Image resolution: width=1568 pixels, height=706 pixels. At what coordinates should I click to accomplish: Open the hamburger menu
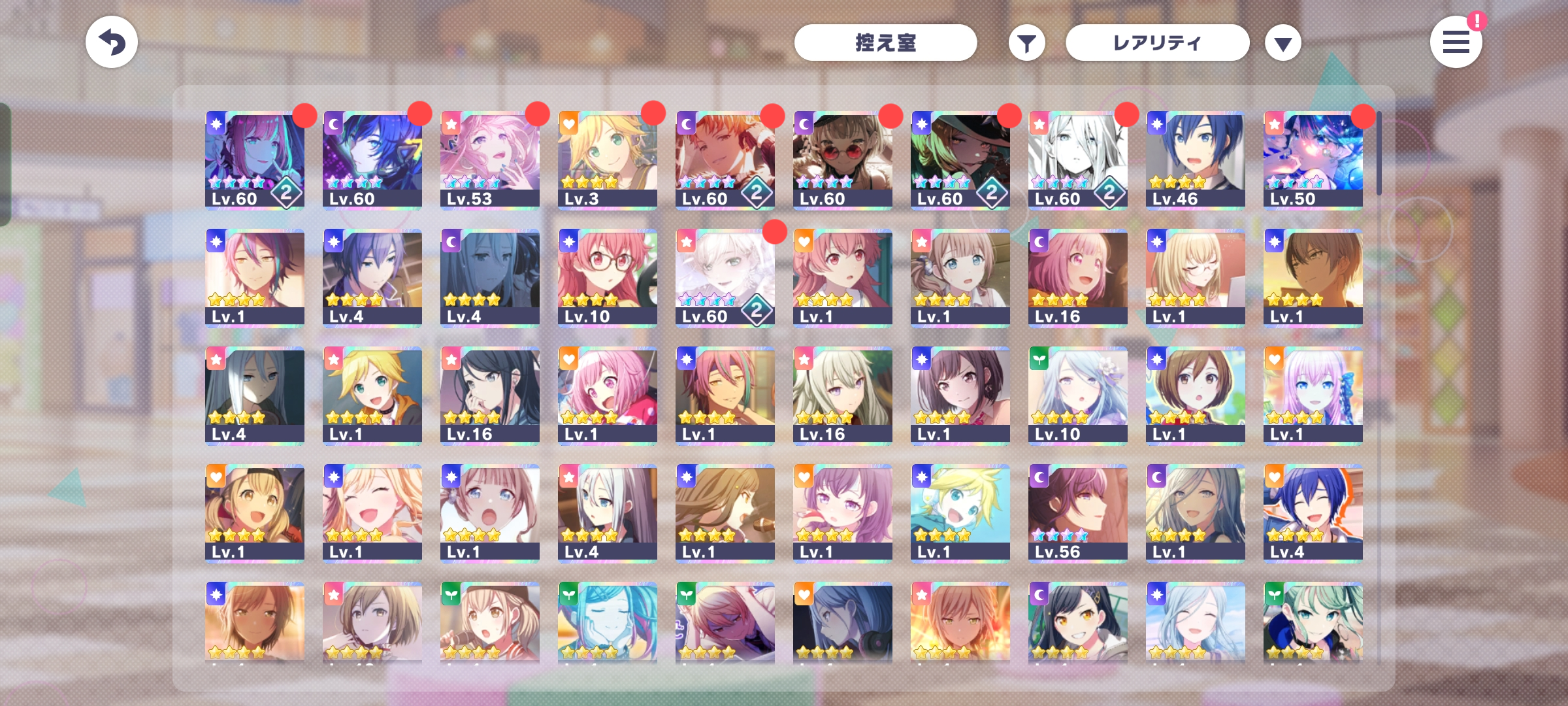tap(1456, 42)
